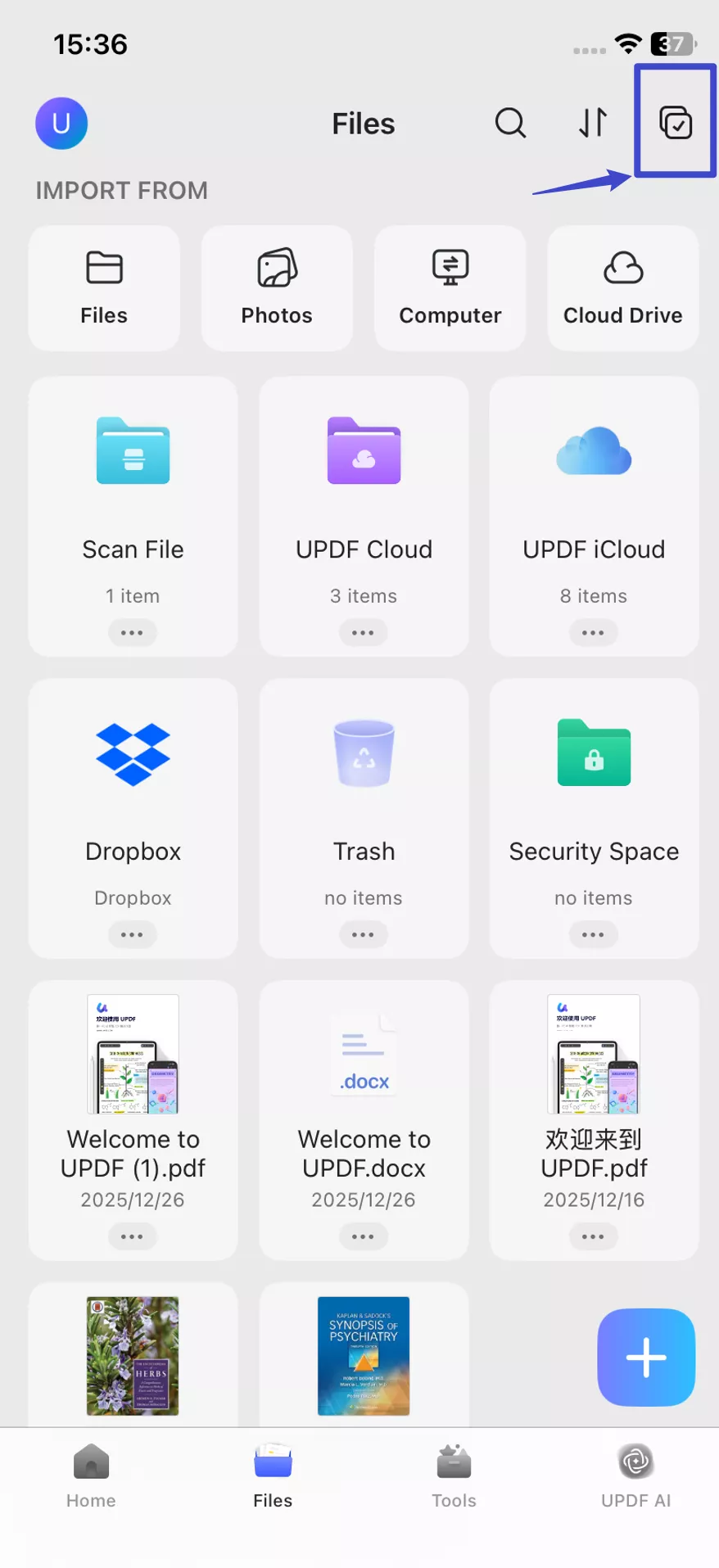This screenshot has height=1568, width=719.
Task: Open the file search
Action: click(510, 124)
